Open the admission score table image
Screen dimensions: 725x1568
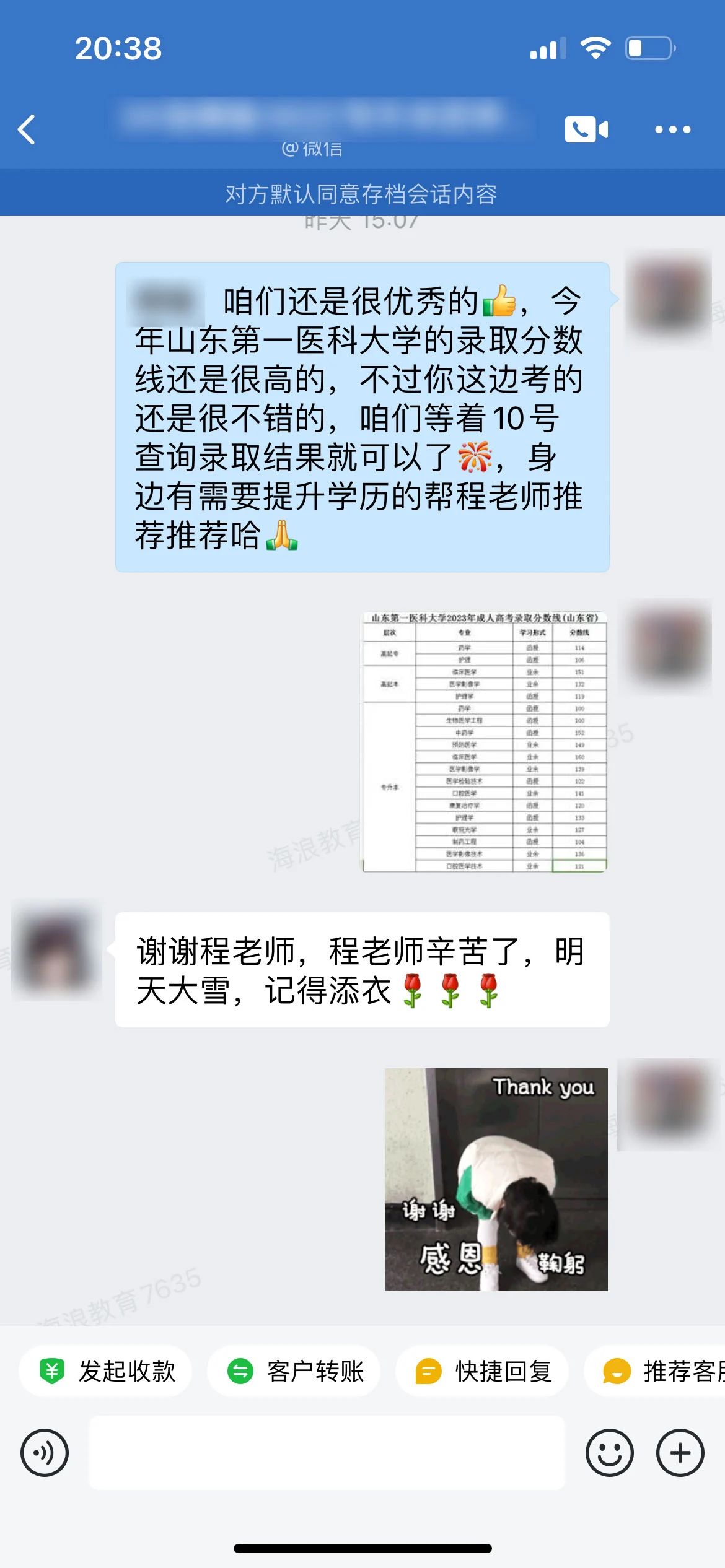click(485, 742)
